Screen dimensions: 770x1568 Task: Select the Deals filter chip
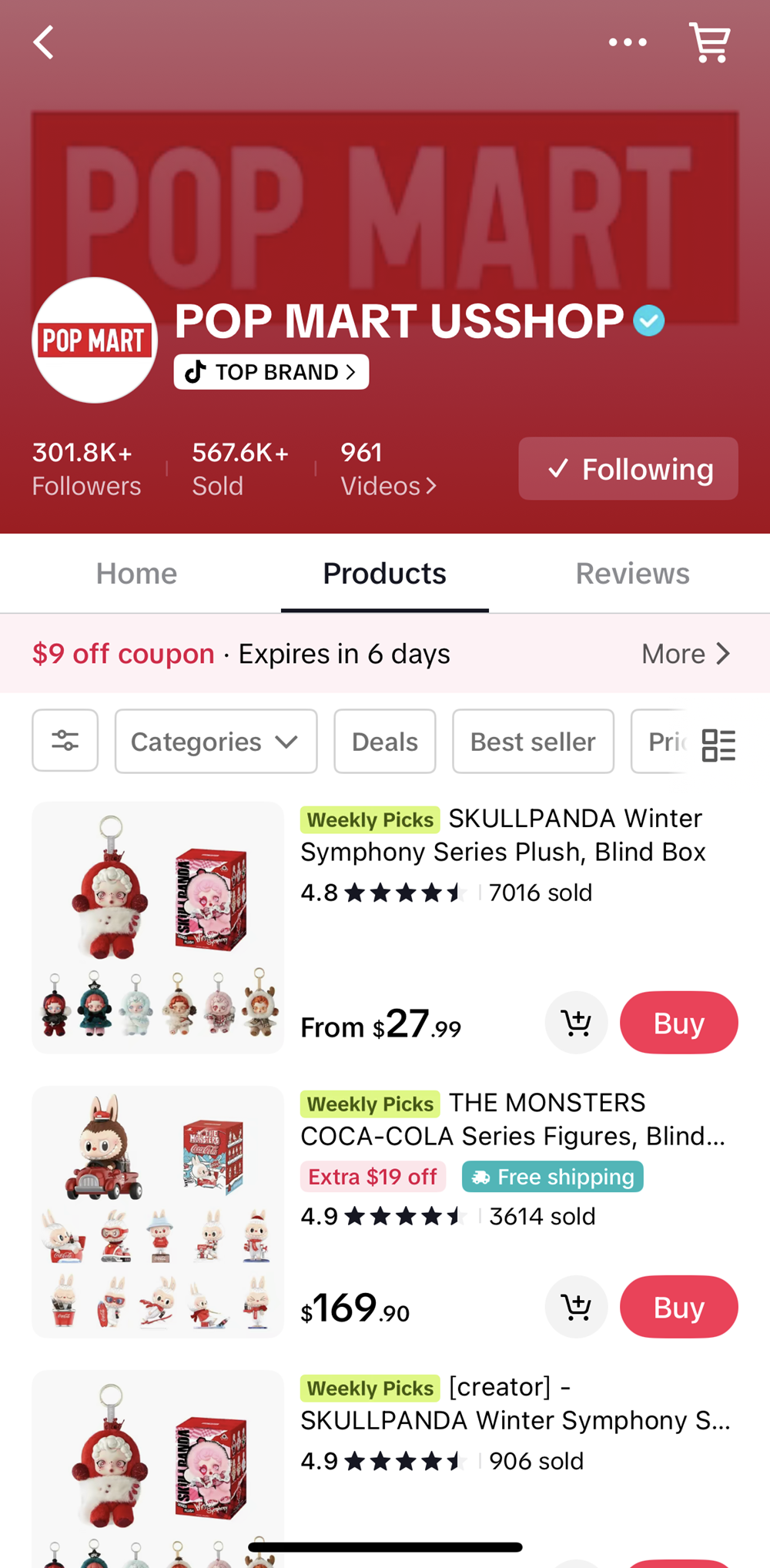385,742
